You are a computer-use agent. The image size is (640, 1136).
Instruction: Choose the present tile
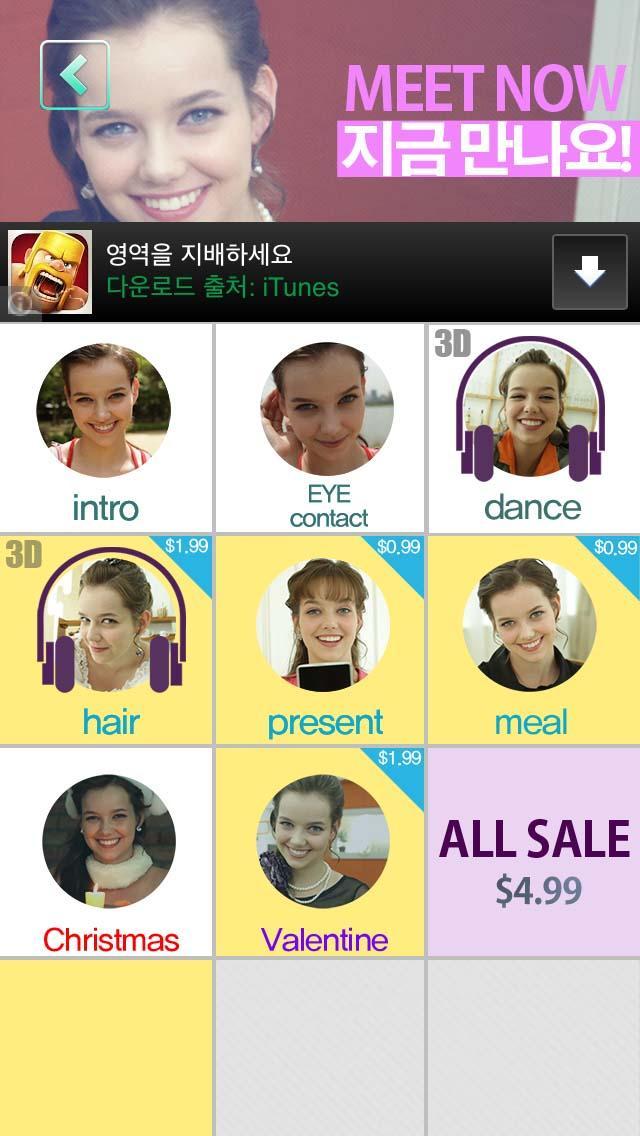pyautogui.click(x=321, y=640)
